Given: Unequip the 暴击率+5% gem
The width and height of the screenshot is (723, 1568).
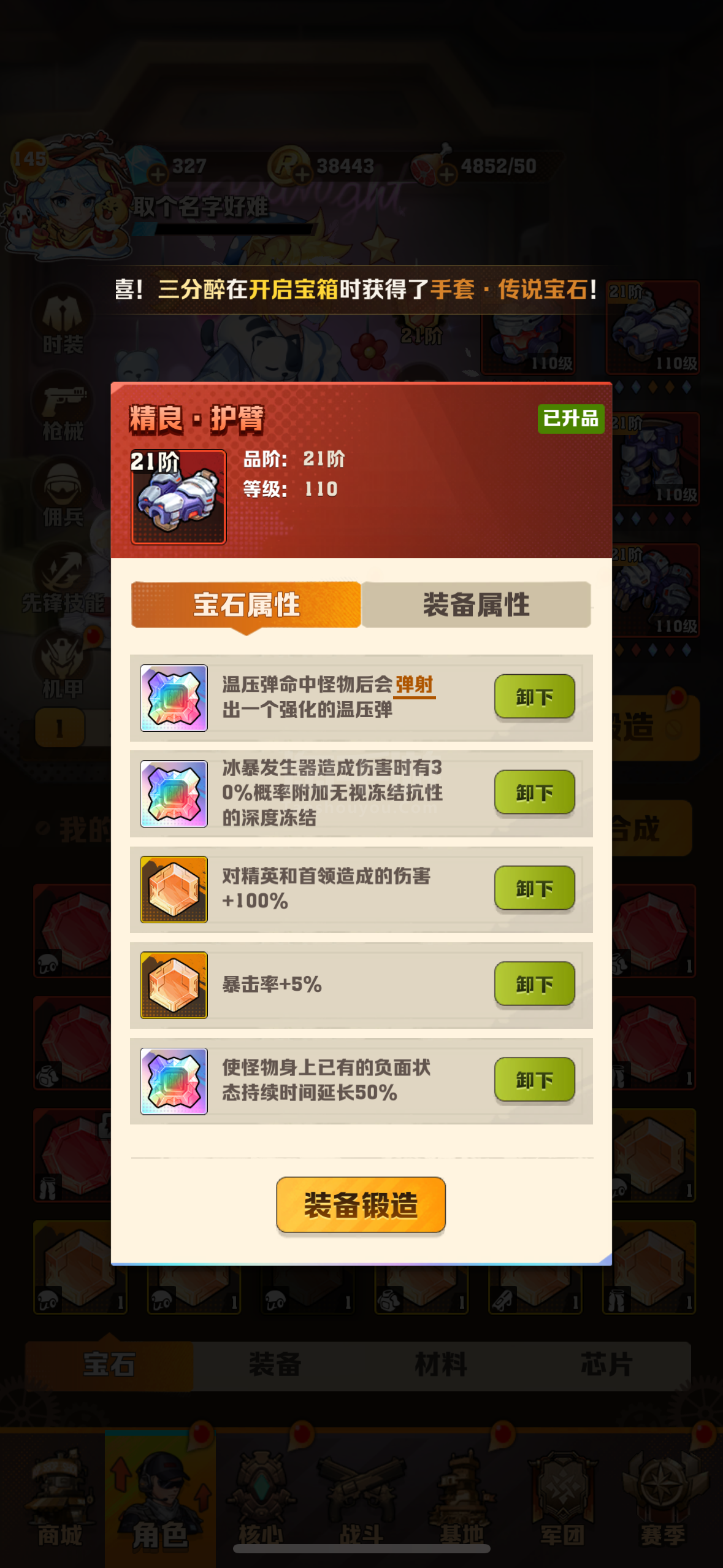Looking at the screenshot, I should click(x=534, y=984).
